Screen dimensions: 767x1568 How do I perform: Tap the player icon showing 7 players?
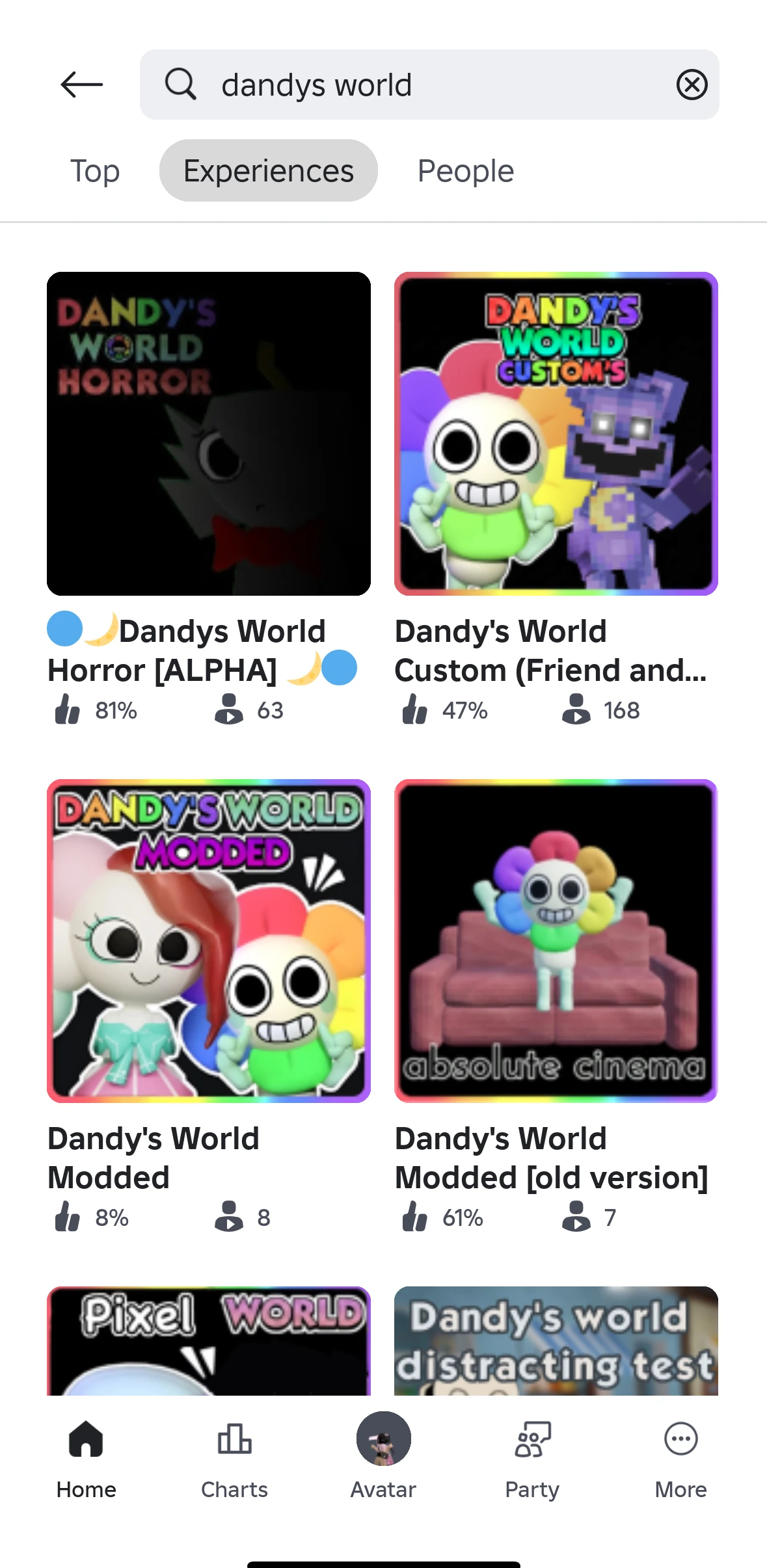[x=578, y=1218]
